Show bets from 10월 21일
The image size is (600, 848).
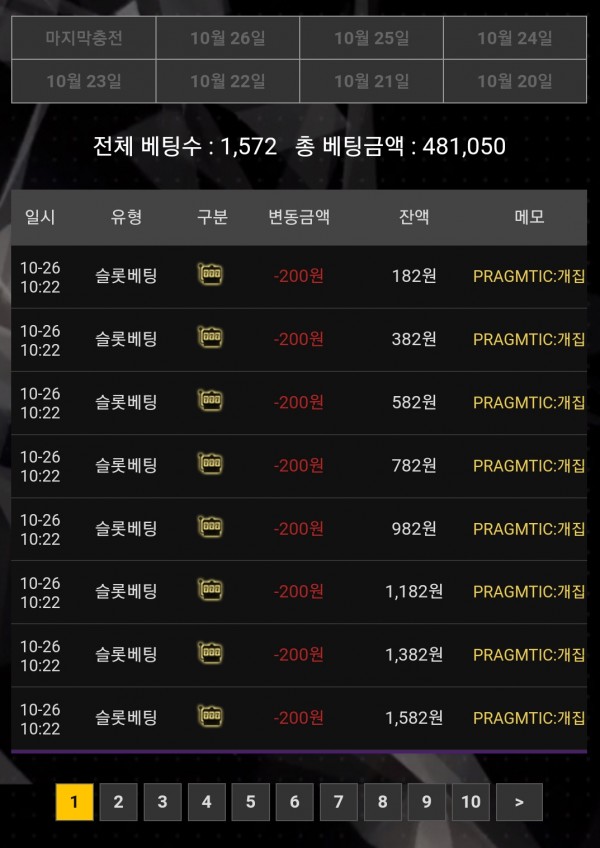pyautogui.click(x=372, y=81)
